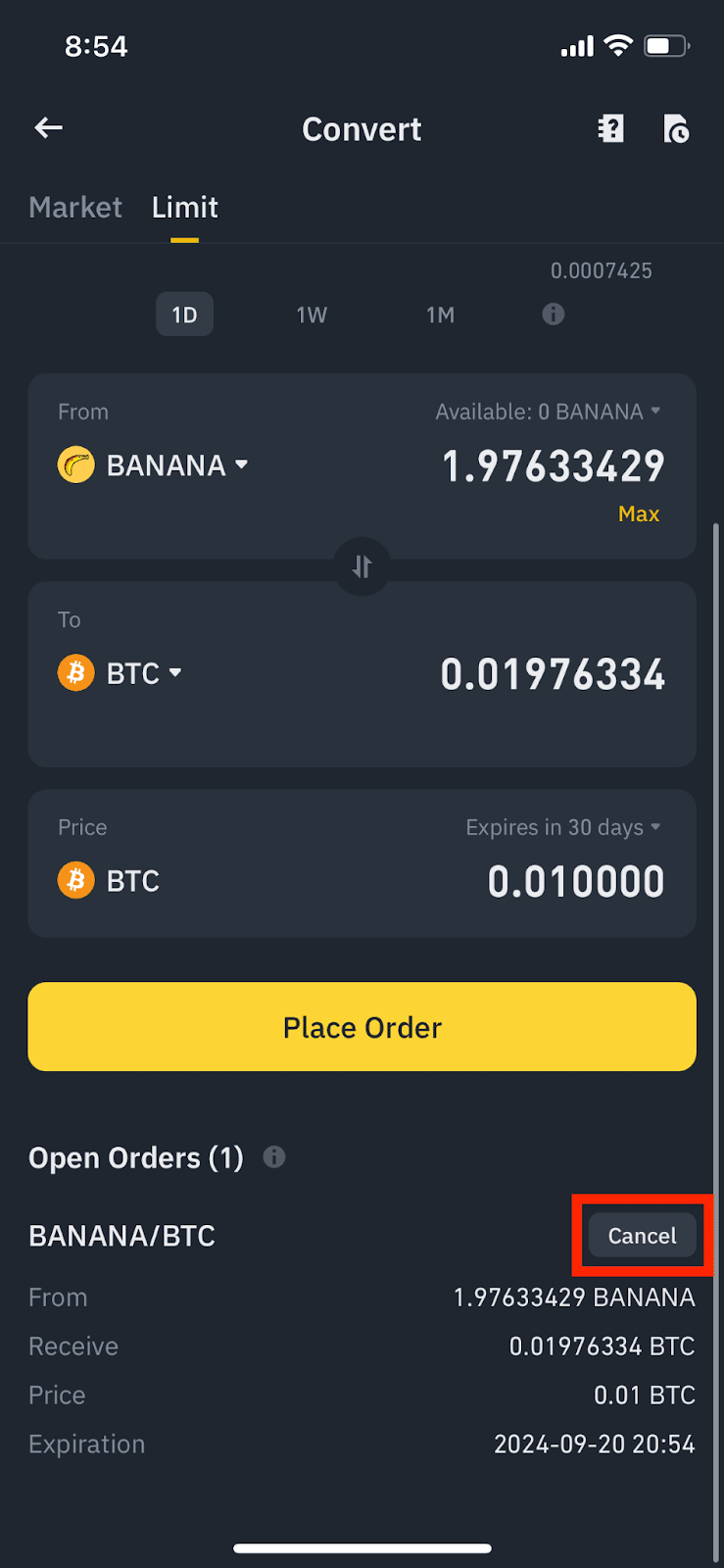
Task: Switch to the Market tab
Action: tap(75, 208)
